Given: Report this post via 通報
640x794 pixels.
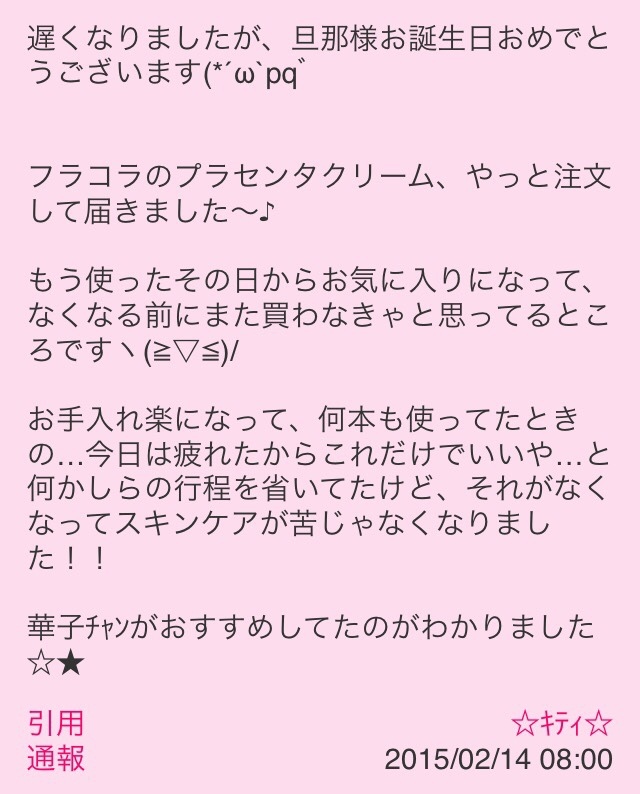Looking at the screenshot, I should tap(56, 757).
